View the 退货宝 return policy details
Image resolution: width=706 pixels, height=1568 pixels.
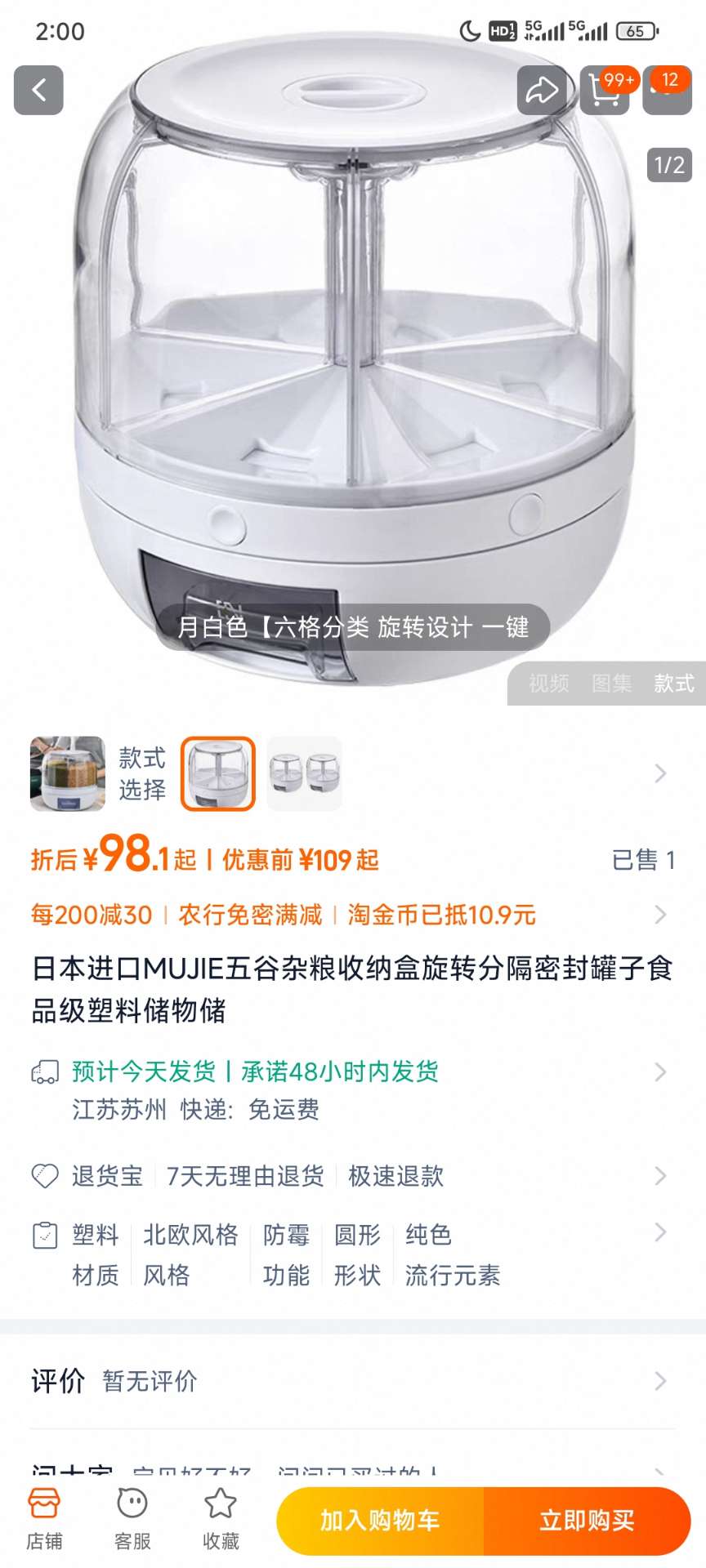click(x=353, y=1176)
